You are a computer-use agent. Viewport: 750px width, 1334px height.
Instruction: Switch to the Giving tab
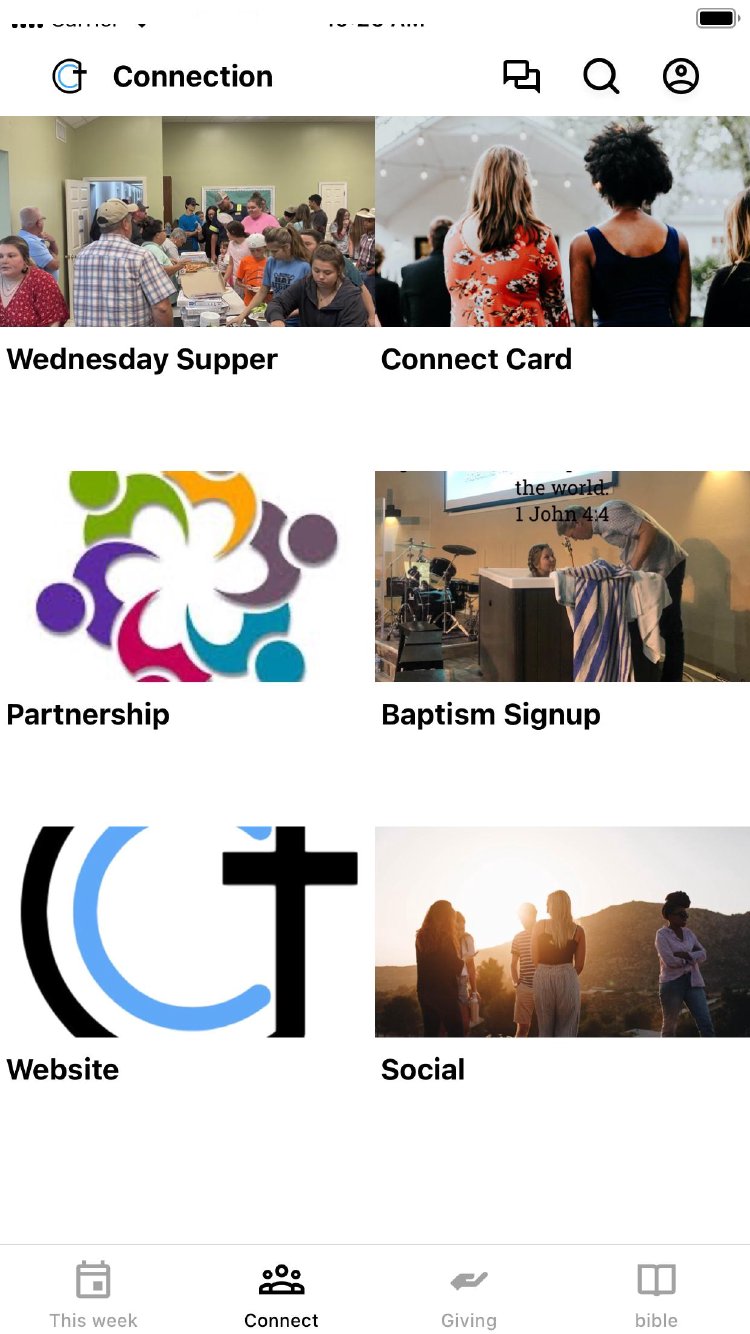468,1294
